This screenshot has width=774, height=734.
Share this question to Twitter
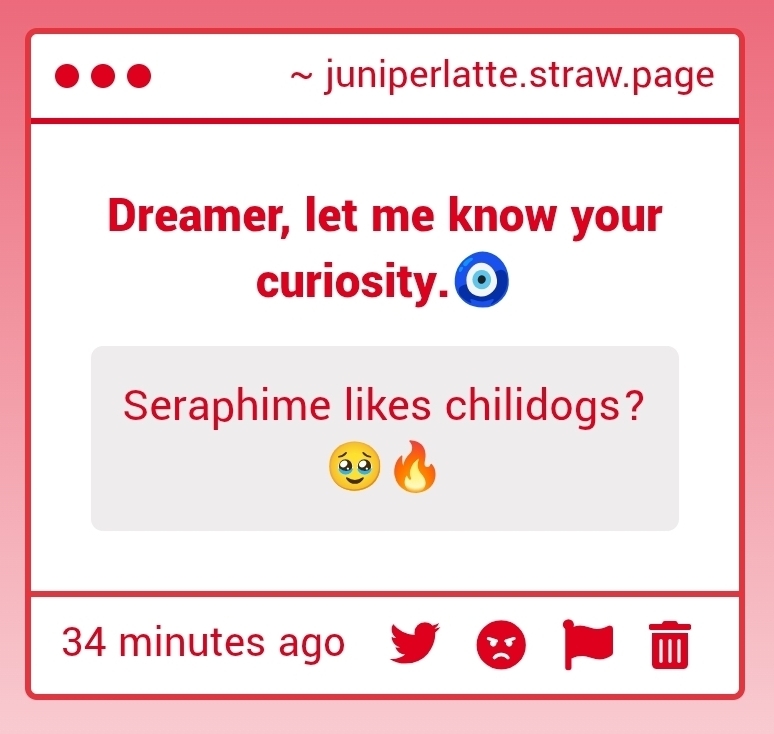(x=414, y=644)
